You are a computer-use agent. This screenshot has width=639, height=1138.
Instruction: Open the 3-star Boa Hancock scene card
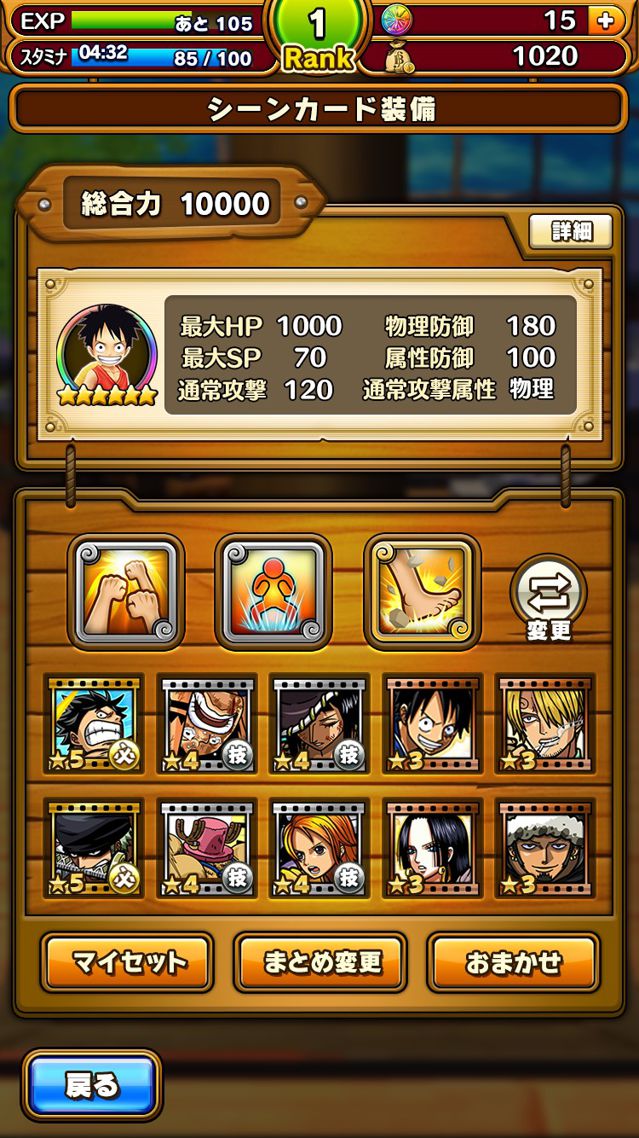coord(433,848)
